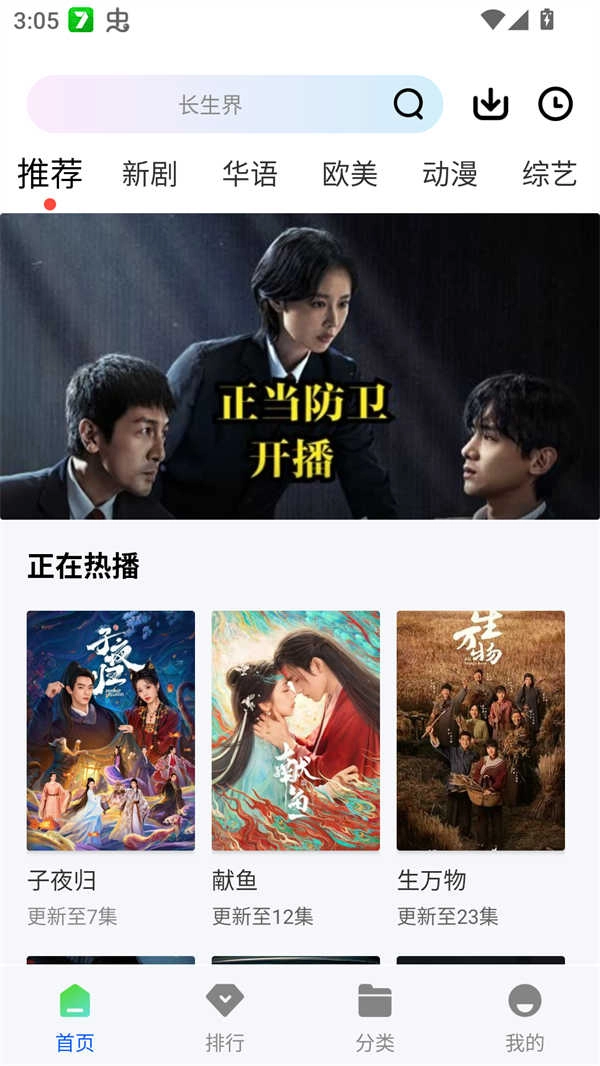Tap the magnifier search icon
600x1066 pixels.
pyautogui.click(x=408, y=104)
